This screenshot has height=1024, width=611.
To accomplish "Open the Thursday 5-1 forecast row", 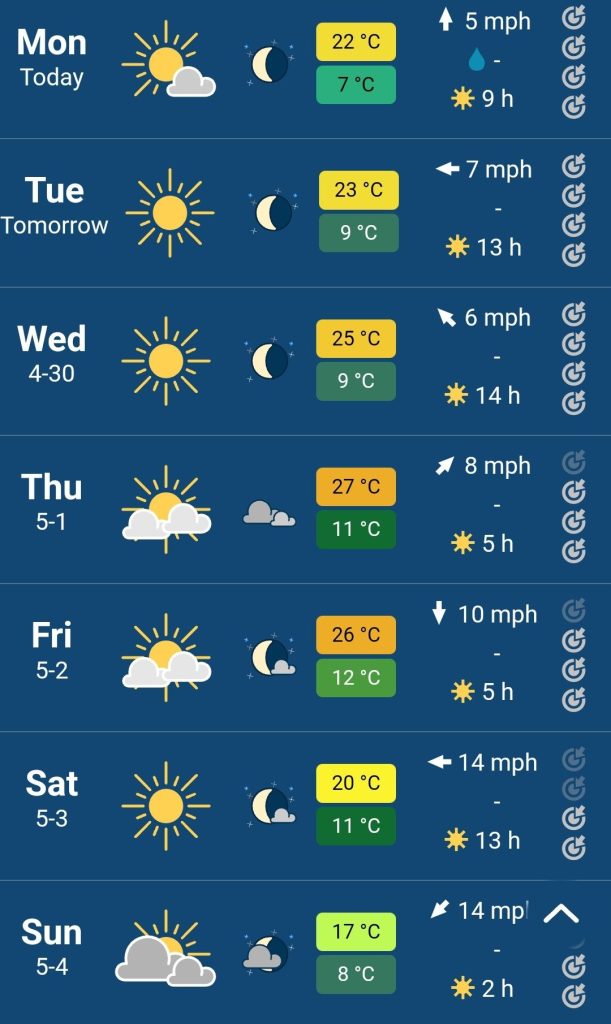I will (306, 509).
